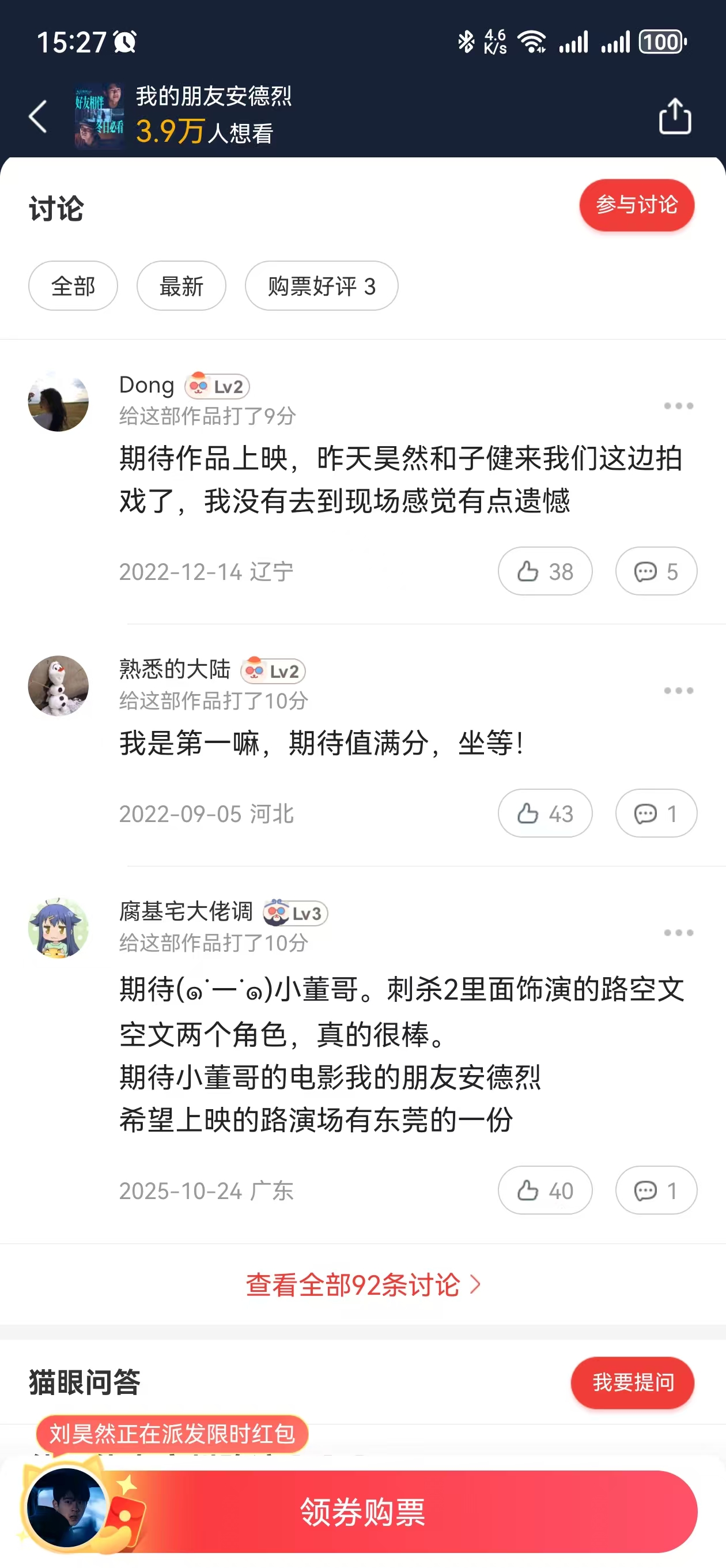726x1568 pixels.
Task: Like Dong's comment showing 38 likes
Action: tap(544, 571)
